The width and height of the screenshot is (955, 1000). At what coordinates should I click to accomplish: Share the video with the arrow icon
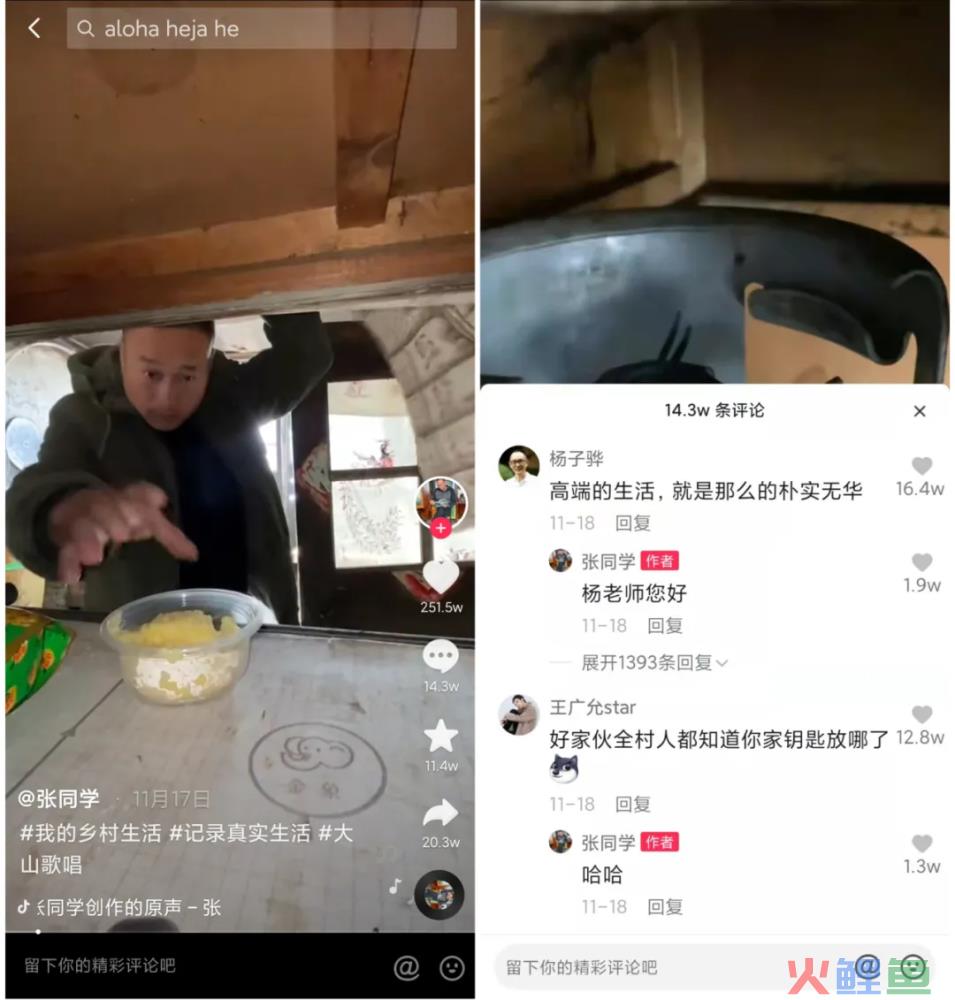tap(440, 812)
